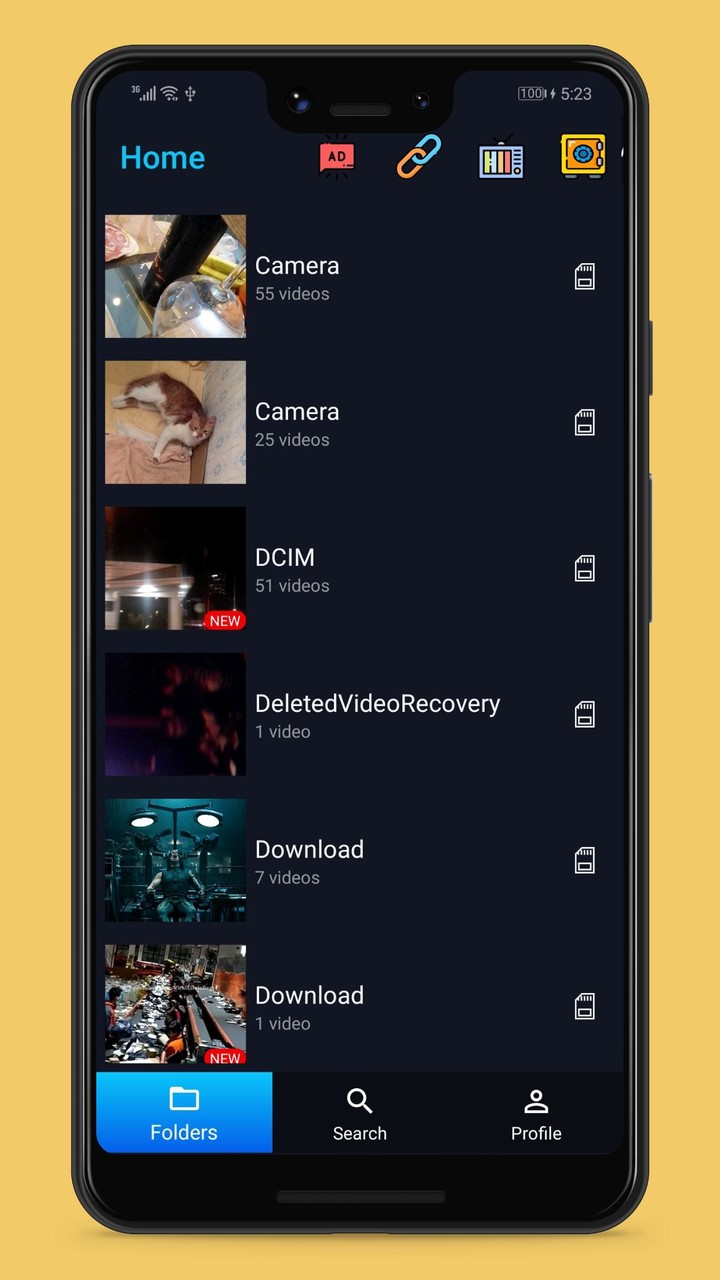Image resolution: width=720 pixels, height=1280 pixels.
Task: Select the Folders tab
Action: point(184,1112)
